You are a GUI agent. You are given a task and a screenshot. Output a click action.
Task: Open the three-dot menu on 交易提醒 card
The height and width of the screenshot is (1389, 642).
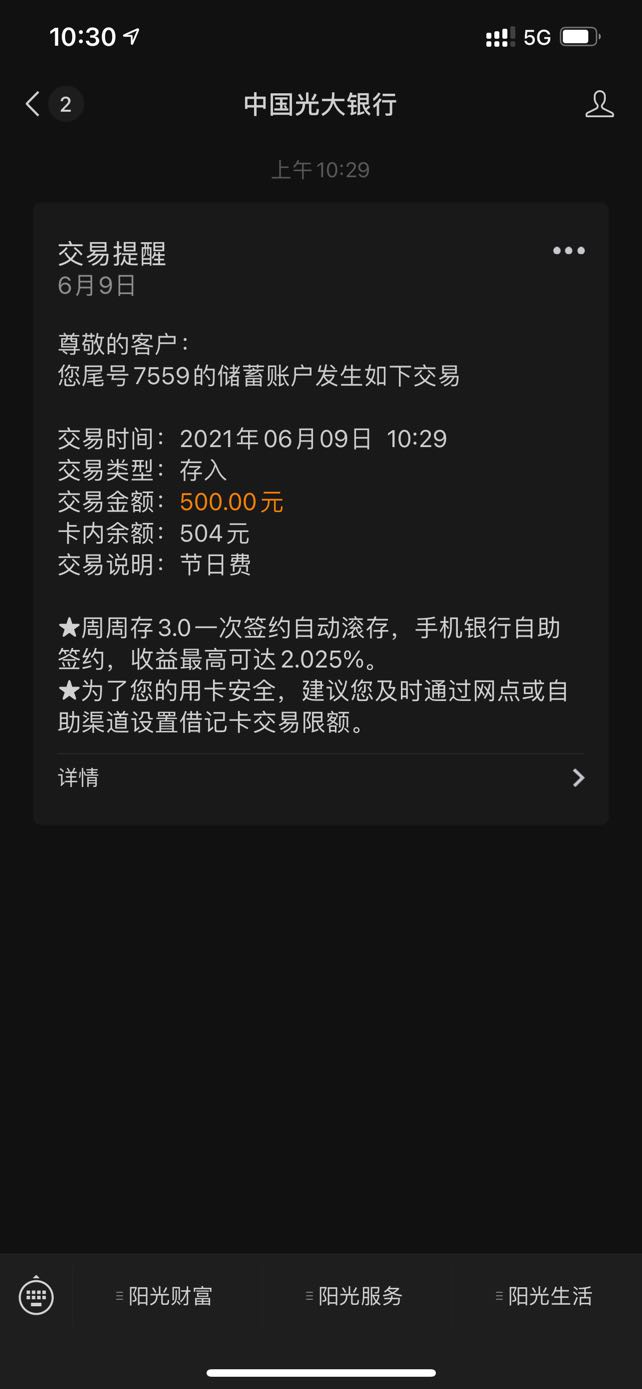[x=569, y=251]
